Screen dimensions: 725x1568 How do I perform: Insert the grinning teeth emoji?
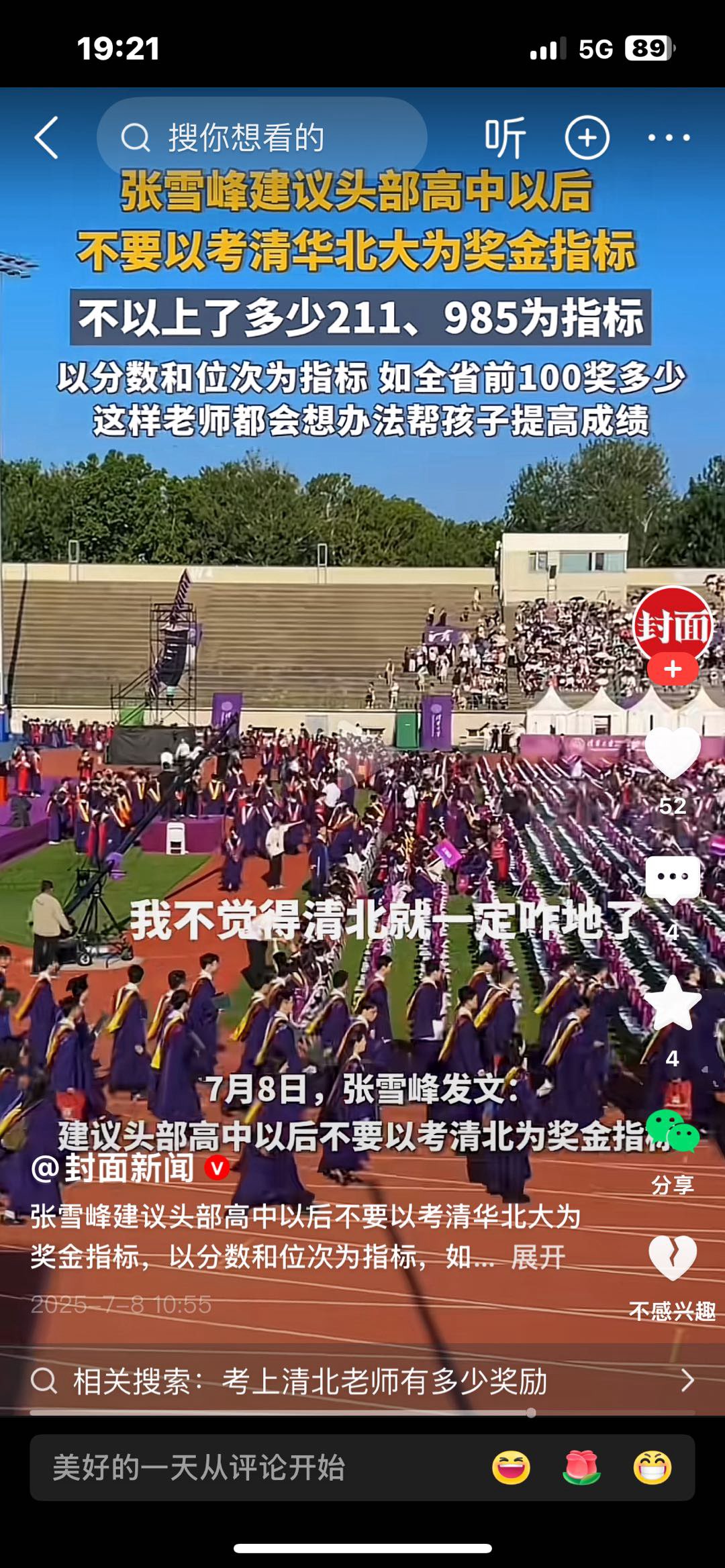652,1467
